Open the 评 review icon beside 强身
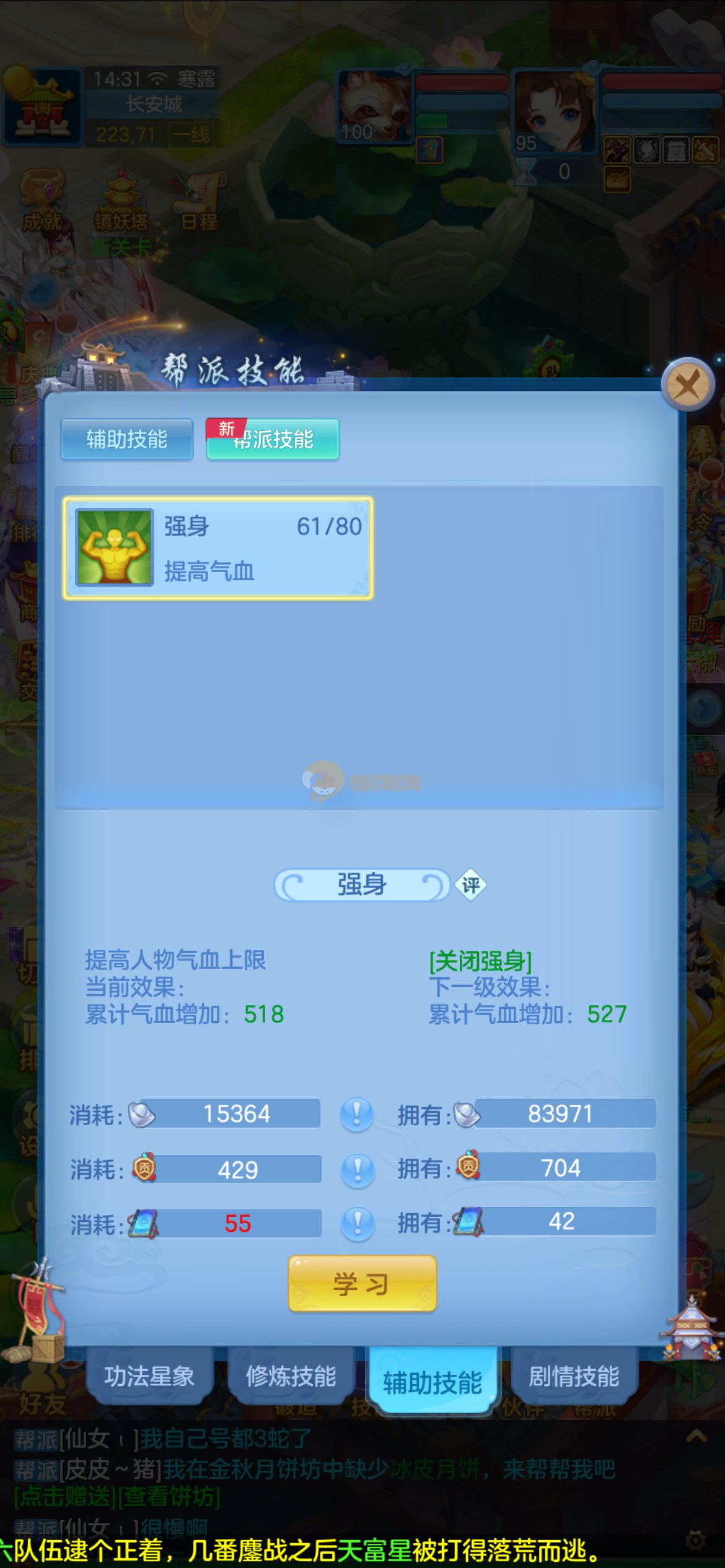 470,885
